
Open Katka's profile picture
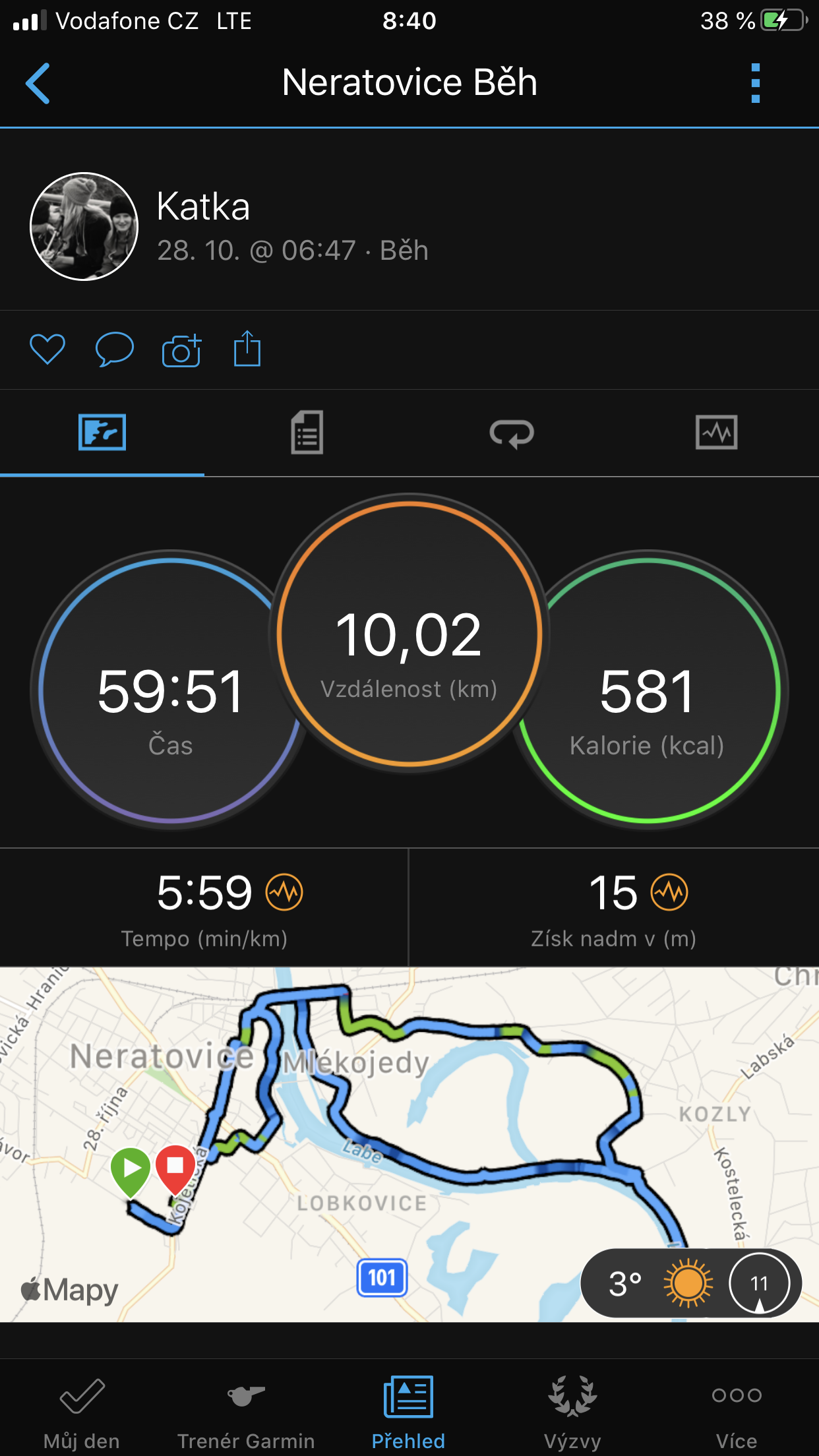84,227
